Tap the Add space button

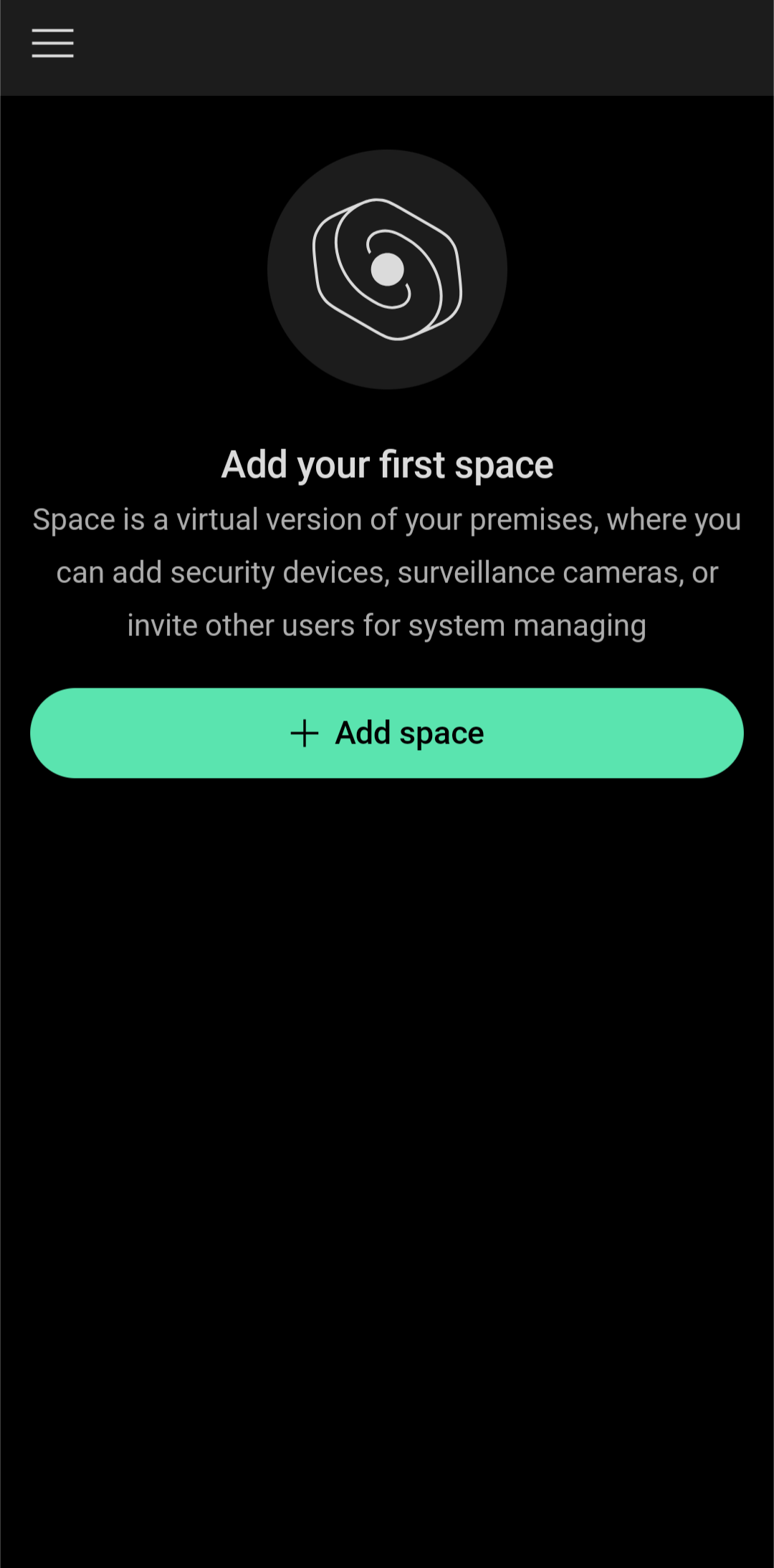387,733
